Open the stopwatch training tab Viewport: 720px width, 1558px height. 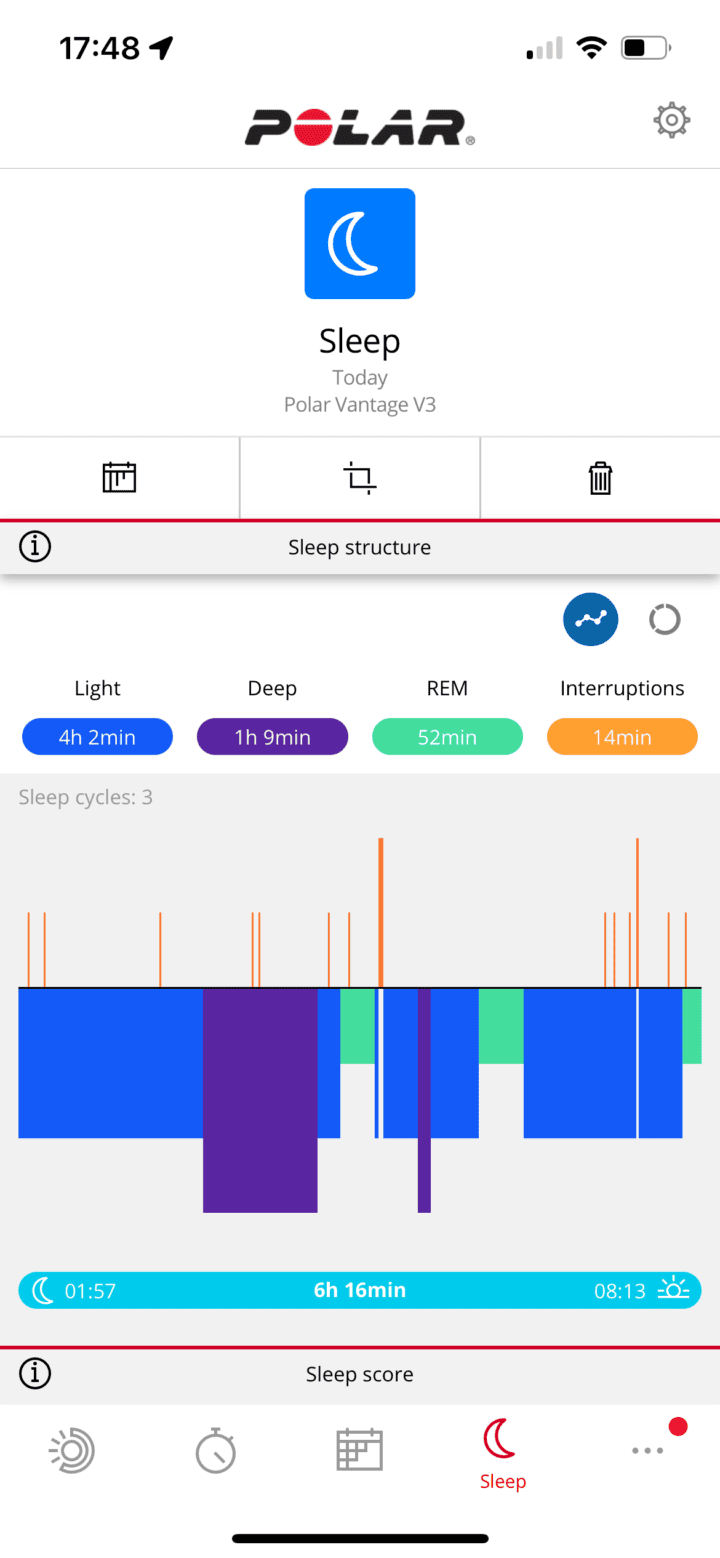215,1450
